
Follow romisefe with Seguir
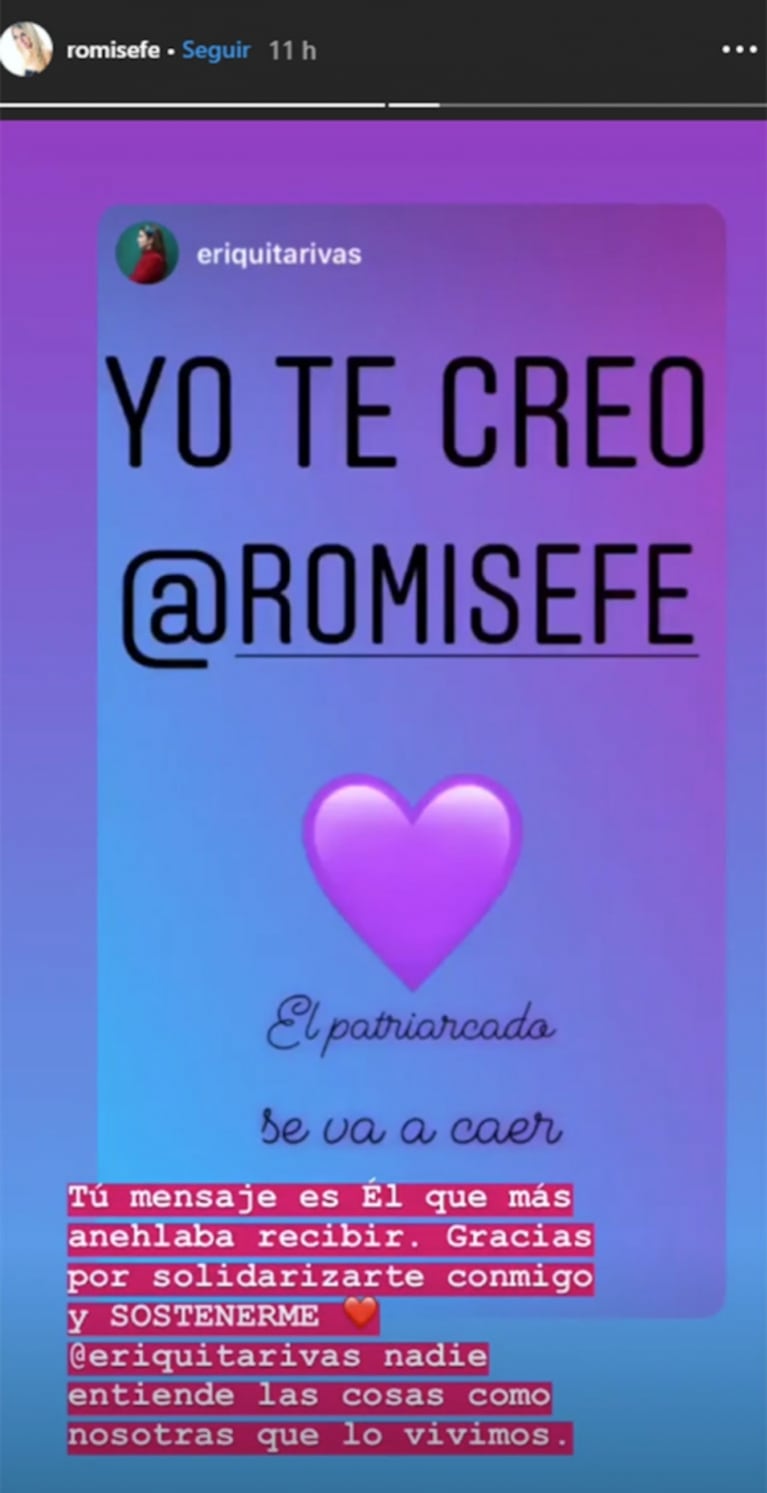point(215,50)
